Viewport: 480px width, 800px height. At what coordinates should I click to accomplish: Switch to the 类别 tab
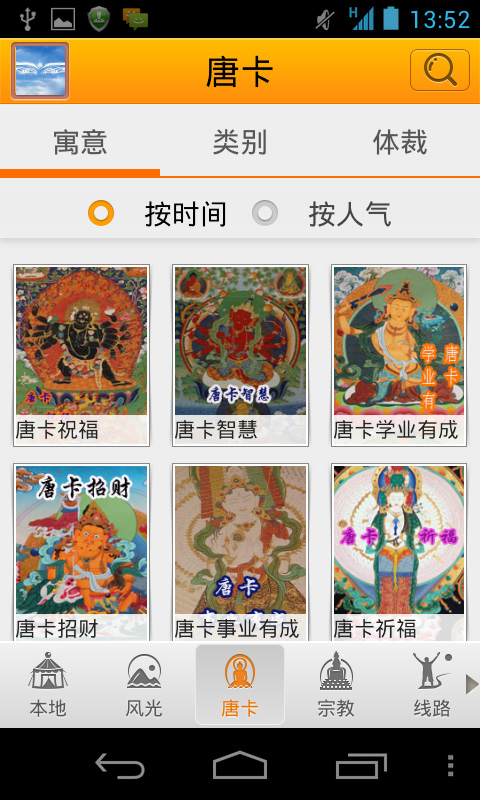pos(240,142)
